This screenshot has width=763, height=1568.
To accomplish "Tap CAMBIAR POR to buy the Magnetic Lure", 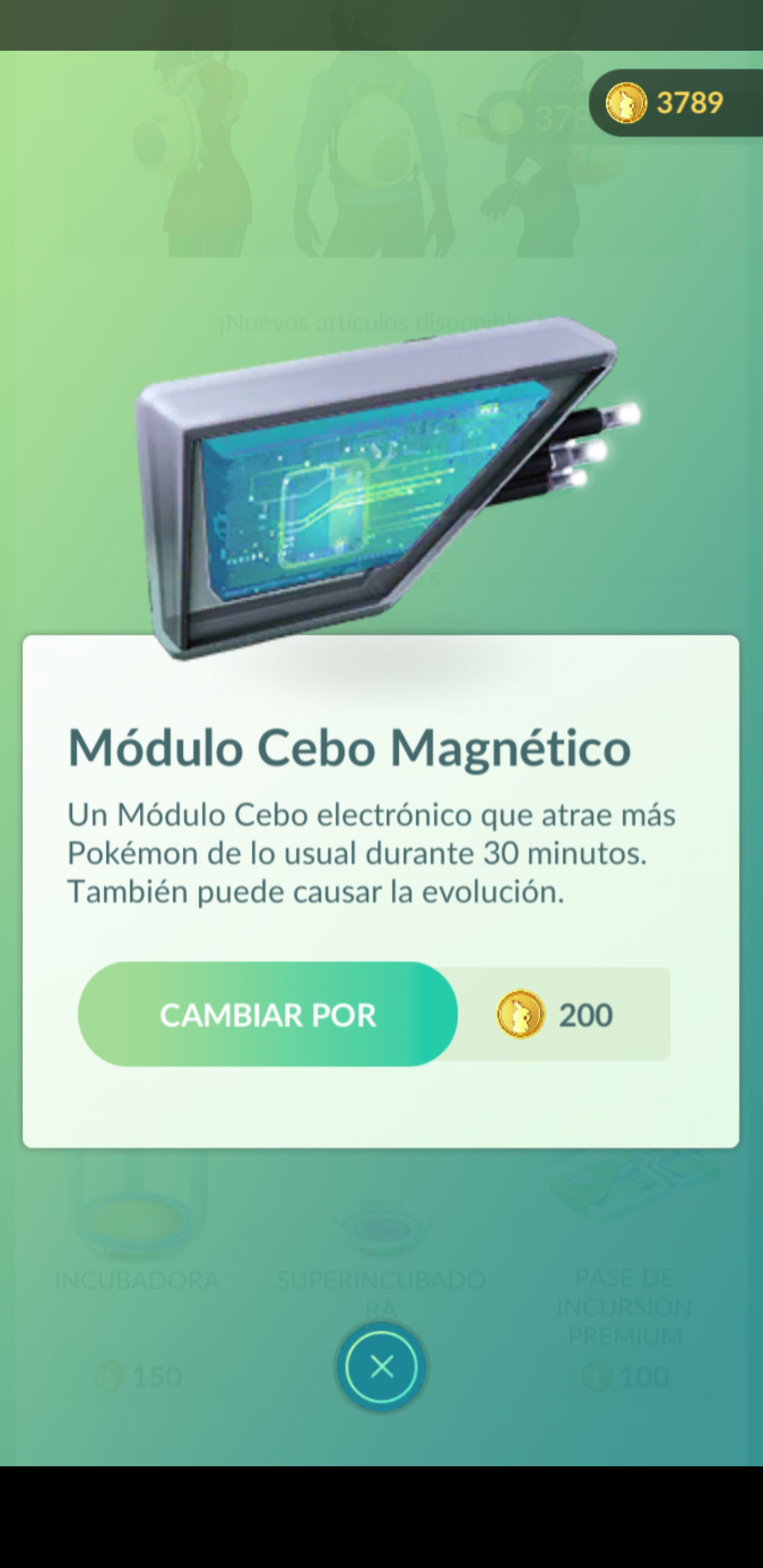I will click(x=268, y=1014).
